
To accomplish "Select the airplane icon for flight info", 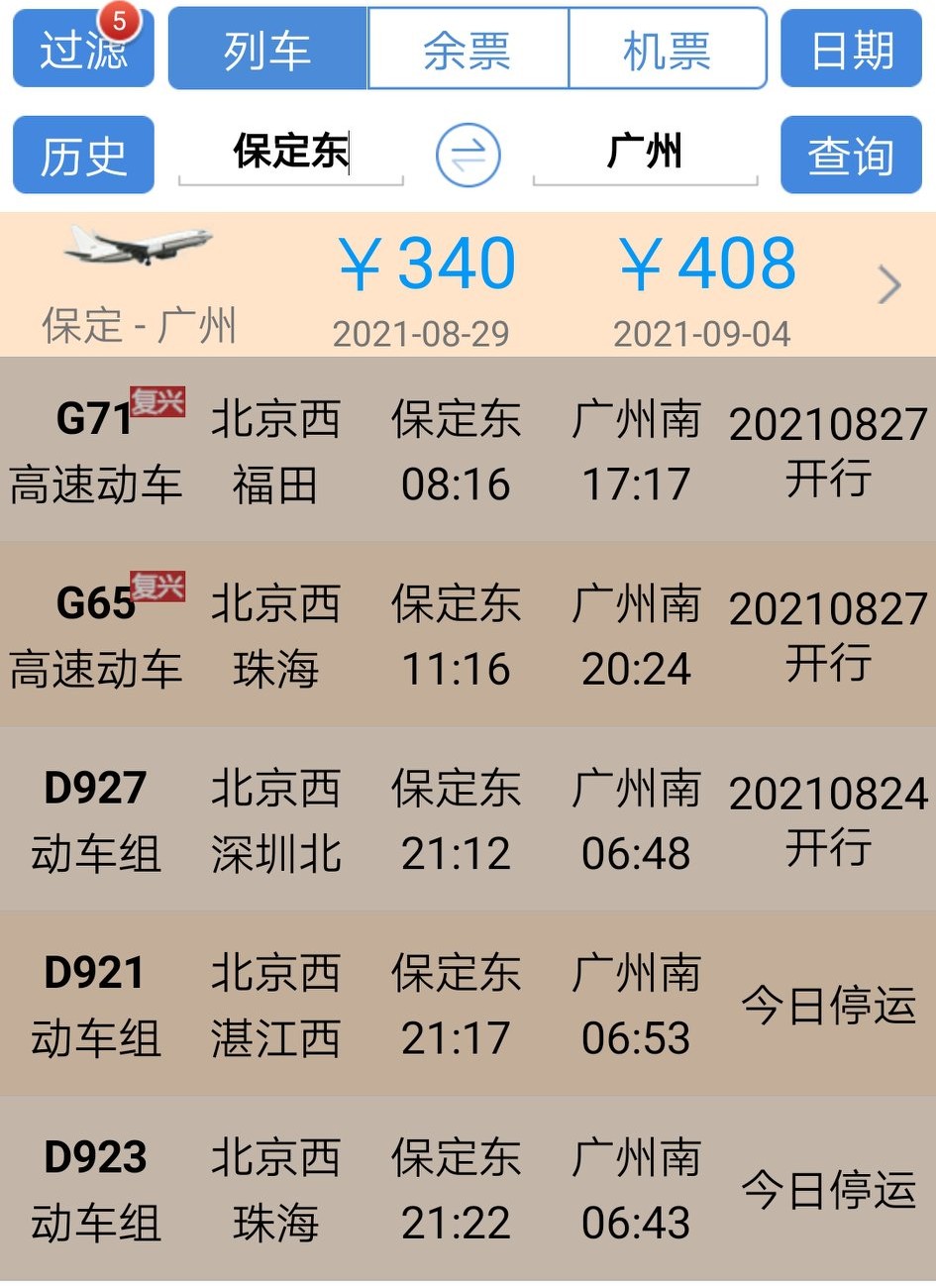I will 139,246.
